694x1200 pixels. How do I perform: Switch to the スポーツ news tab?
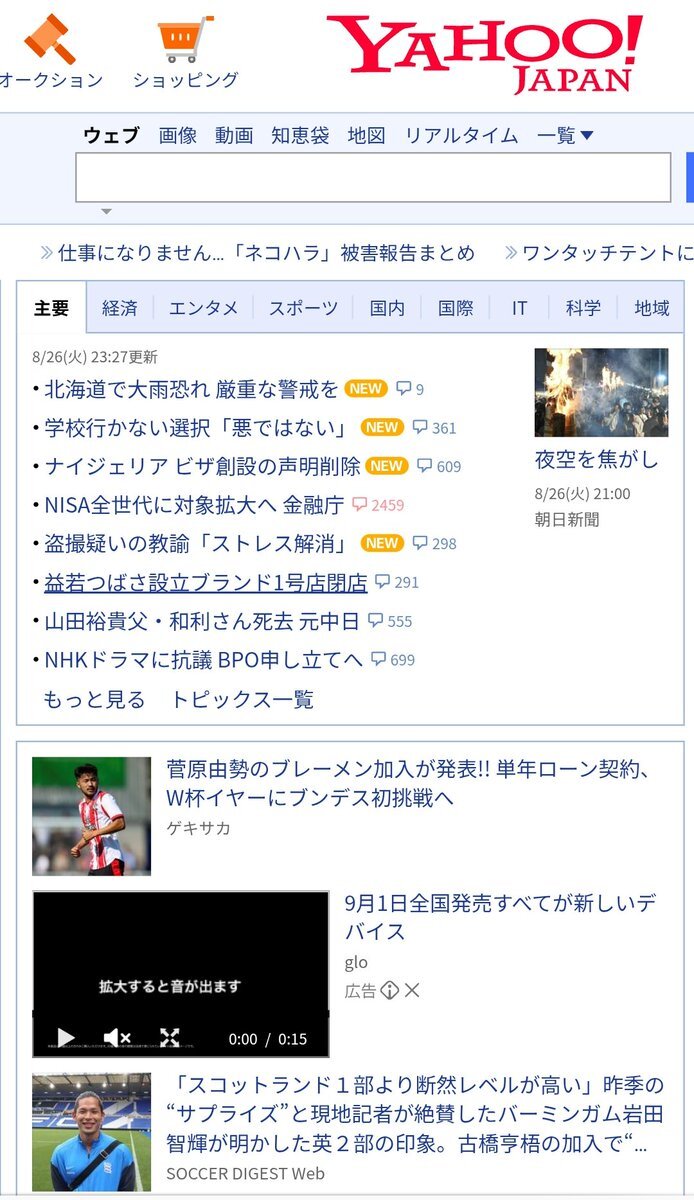pos(303,308)
